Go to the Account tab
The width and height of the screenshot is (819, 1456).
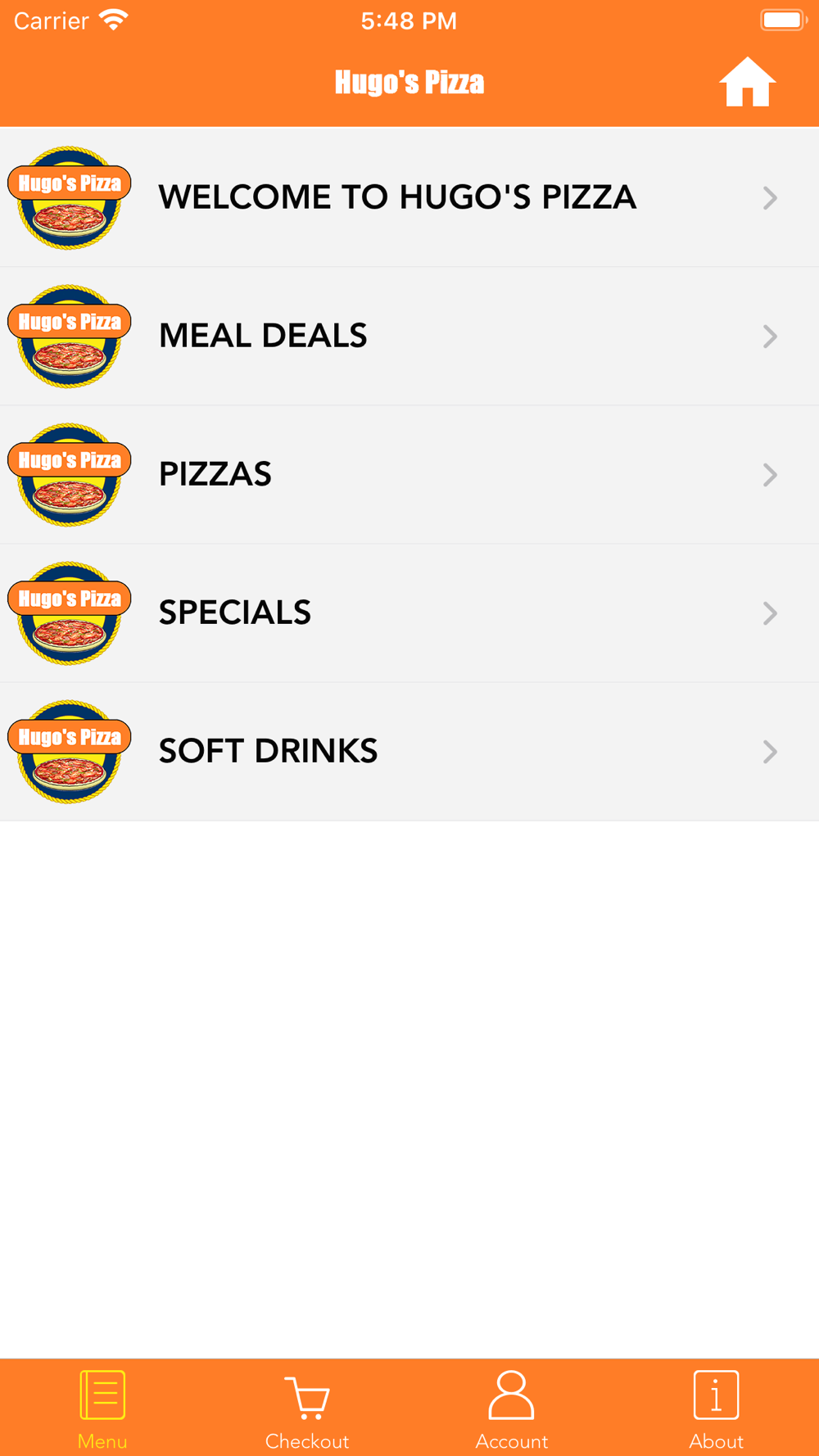pos(512,1409)
